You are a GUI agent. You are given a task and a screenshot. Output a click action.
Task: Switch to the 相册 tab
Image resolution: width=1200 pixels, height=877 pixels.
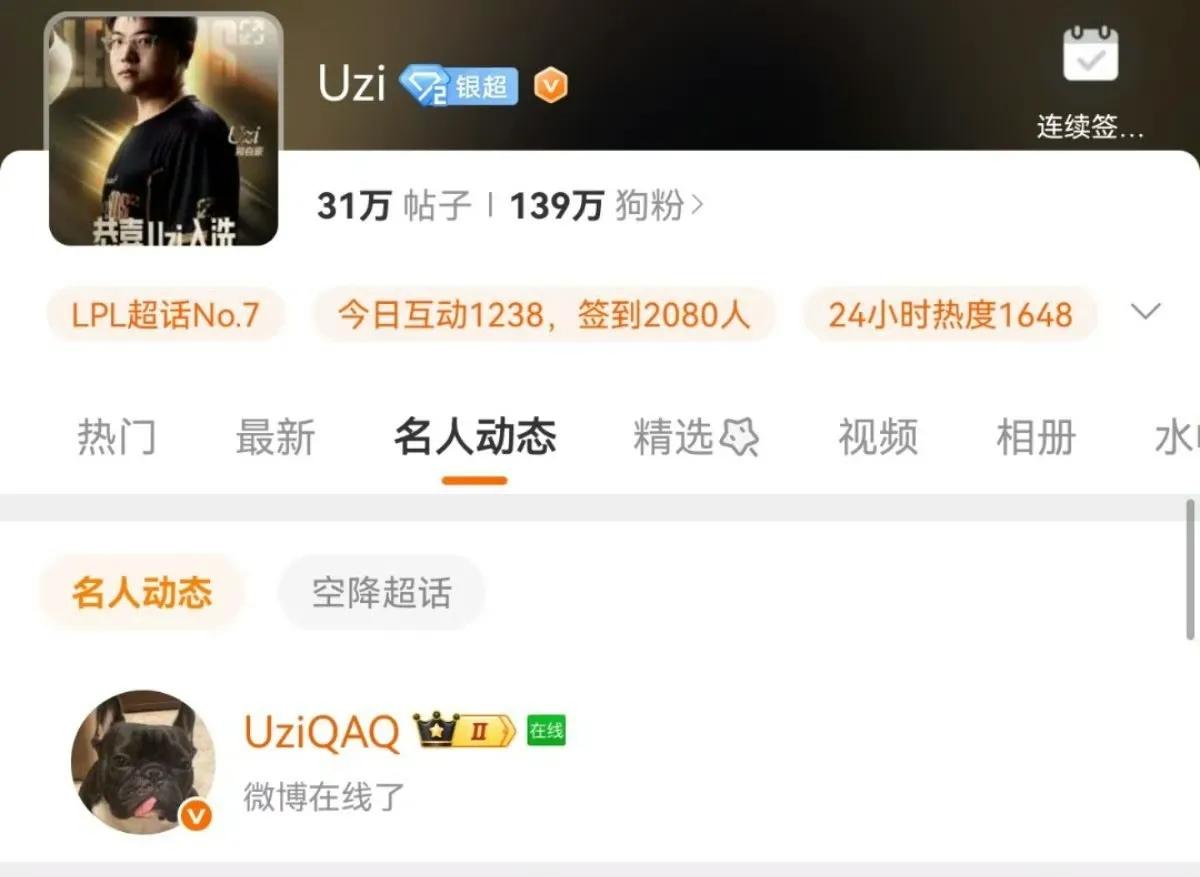click(1036, 438)
